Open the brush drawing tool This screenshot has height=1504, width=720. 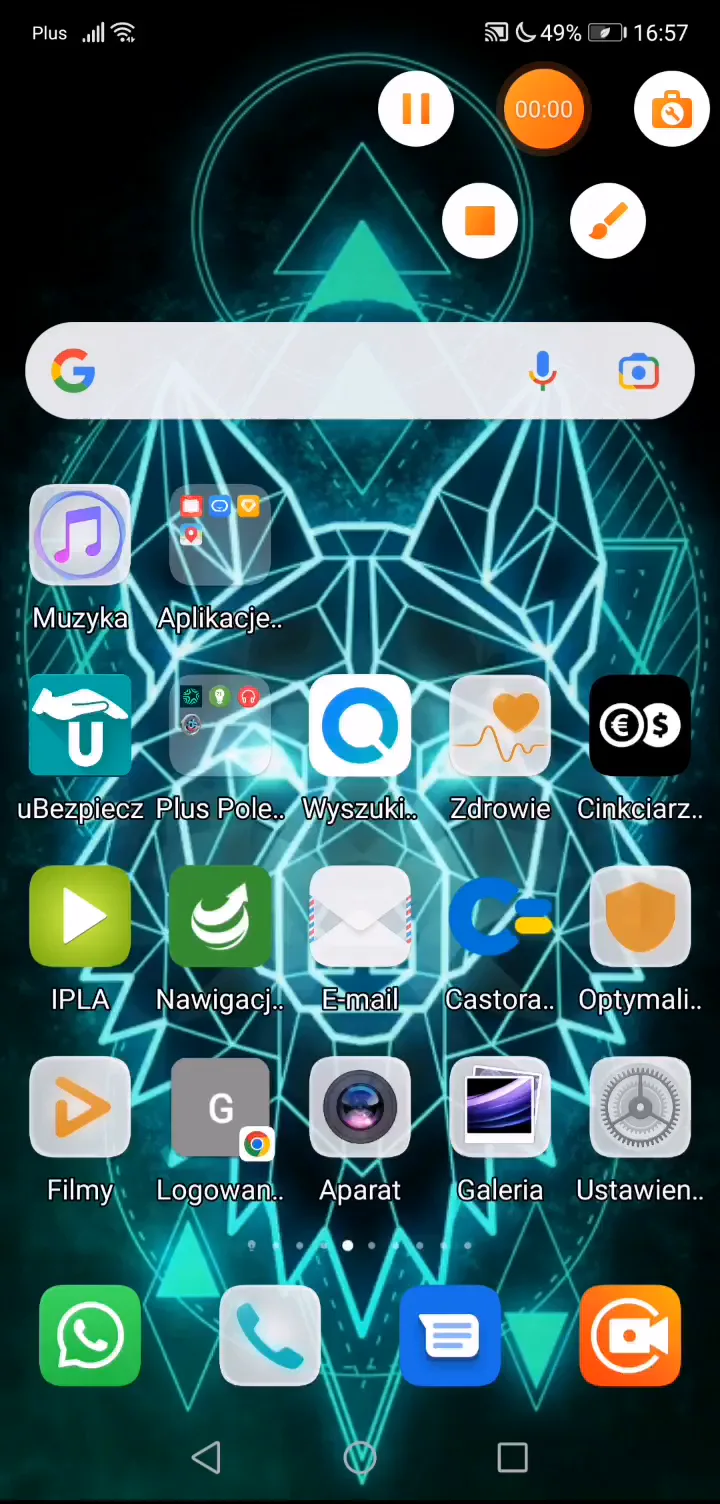pyautogui.click(x=608, y=221)
